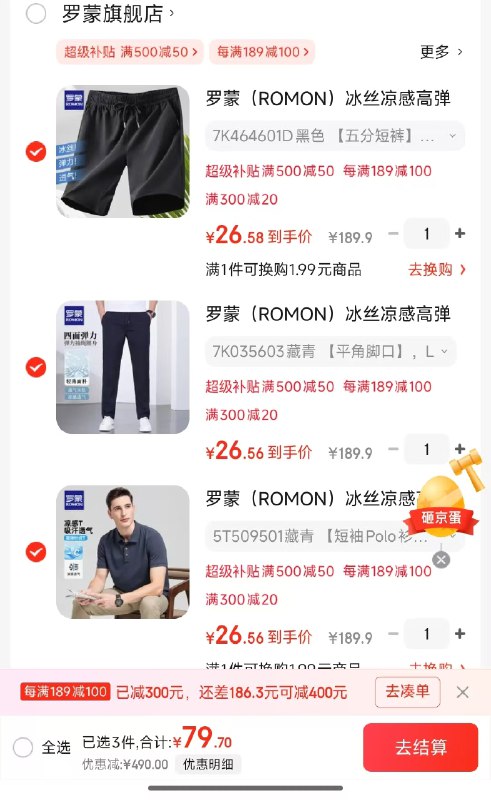Select all items in 罗蒙旗舰店
This screenshot has height=800, width=491.
click(36, 14)
